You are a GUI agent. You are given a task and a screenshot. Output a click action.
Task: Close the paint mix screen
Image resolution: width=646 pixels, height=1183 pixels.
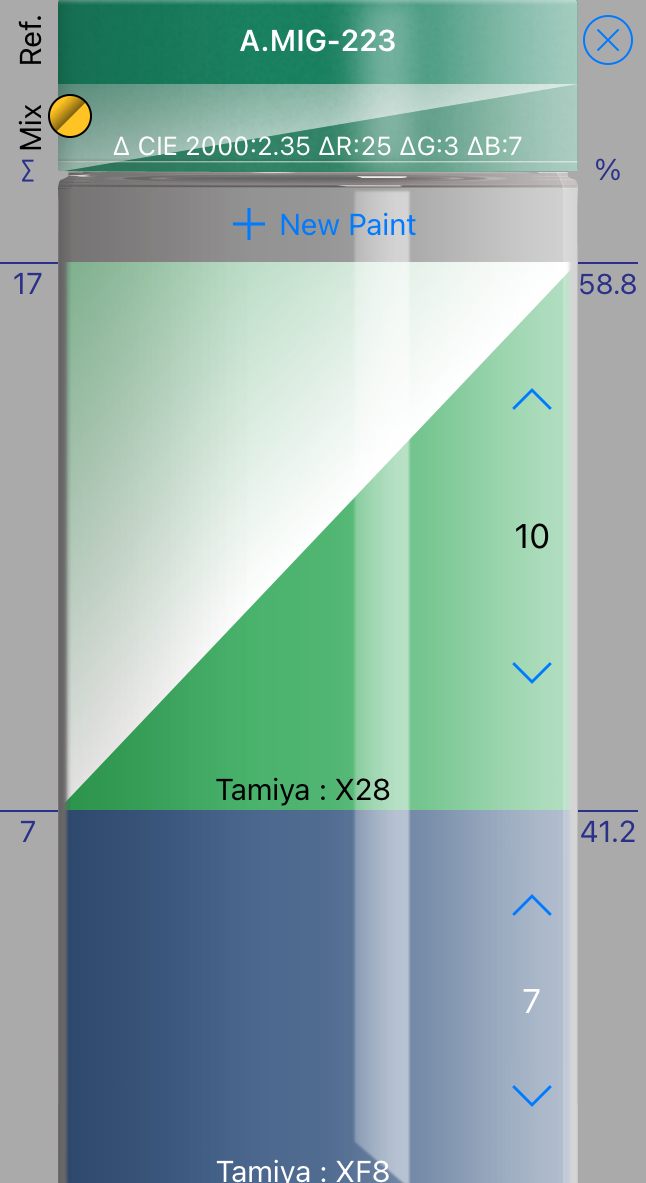tap(607, 41)
